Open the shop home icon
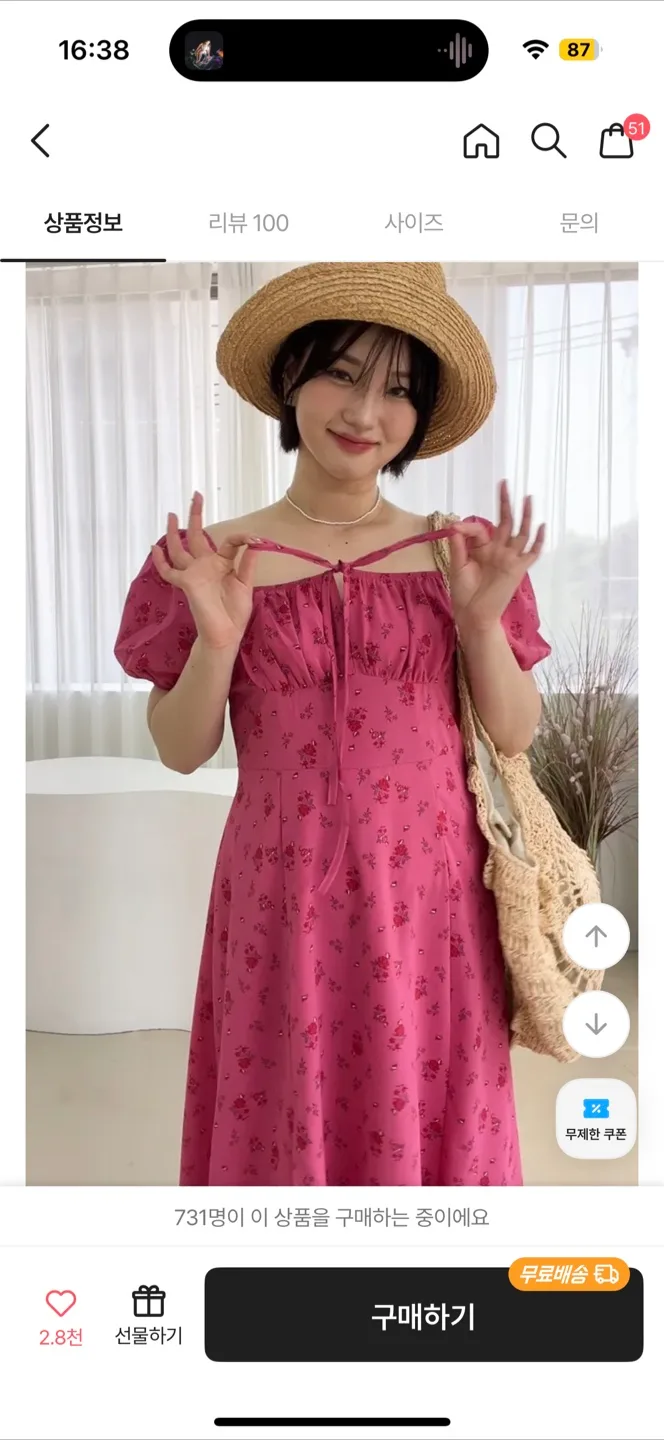This screenshot has width=664, height=1440. [x=481, y=141]
